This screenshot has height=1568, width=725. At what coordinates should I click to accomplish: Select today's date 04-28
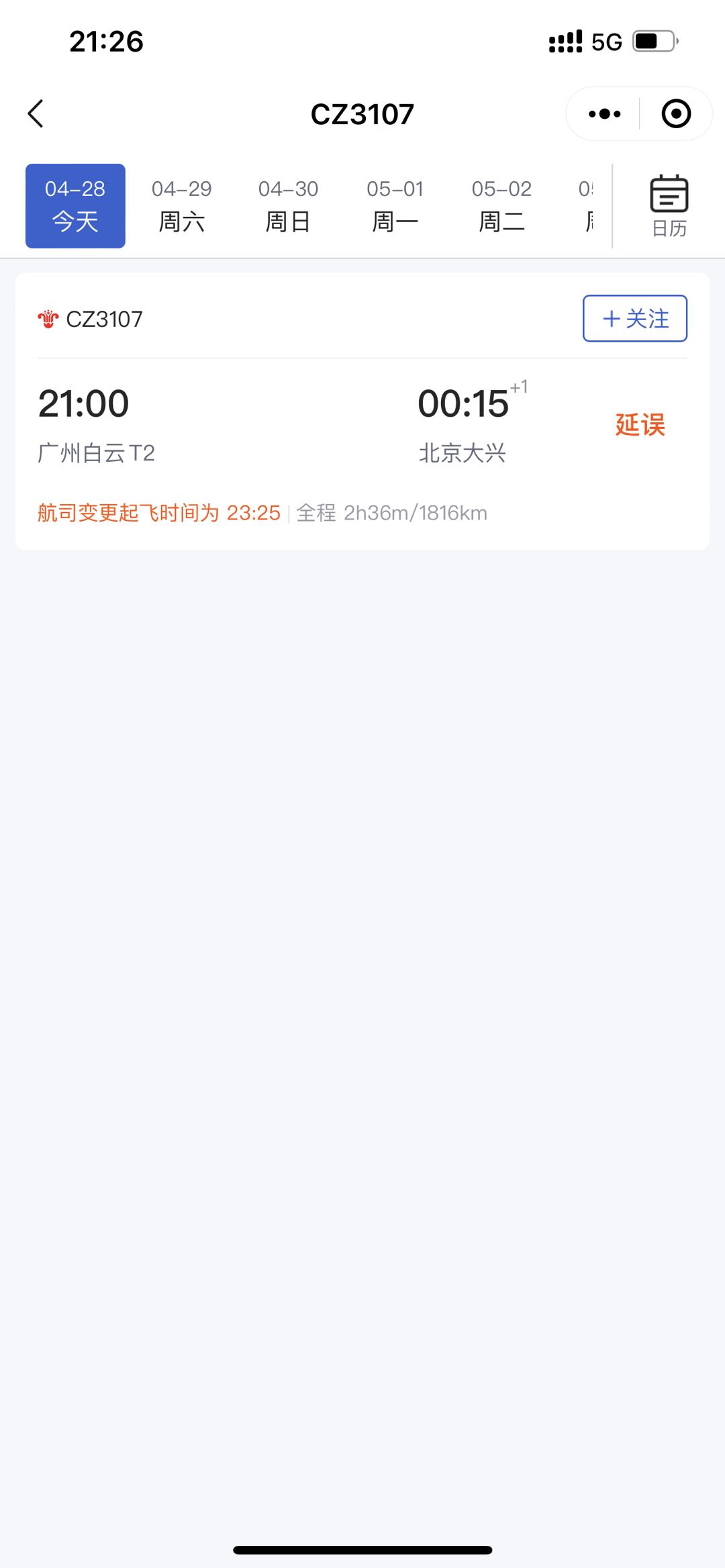75,205
